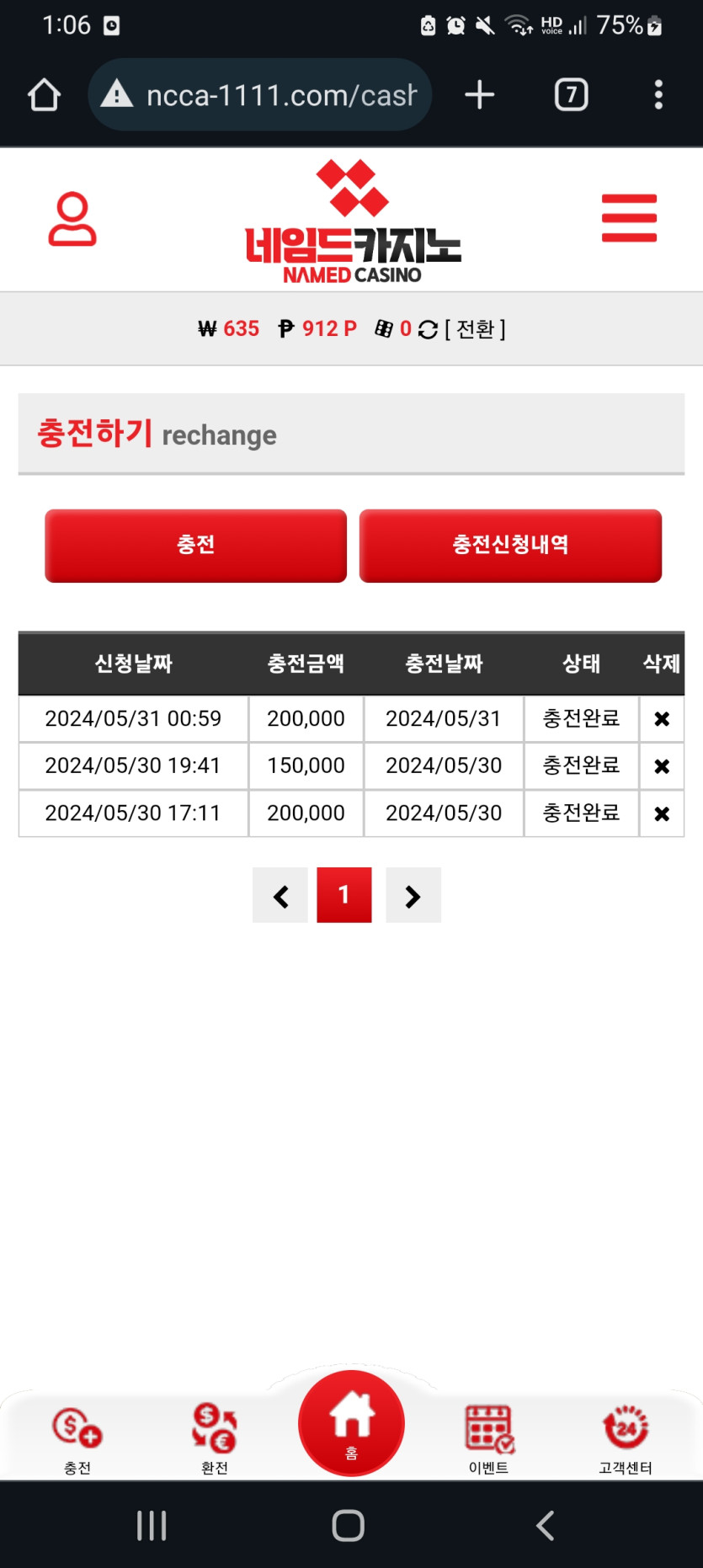The height and width of the screenshot is (1568, 703).
Task: Open 고객센터 customer center
Action: 625,1438
